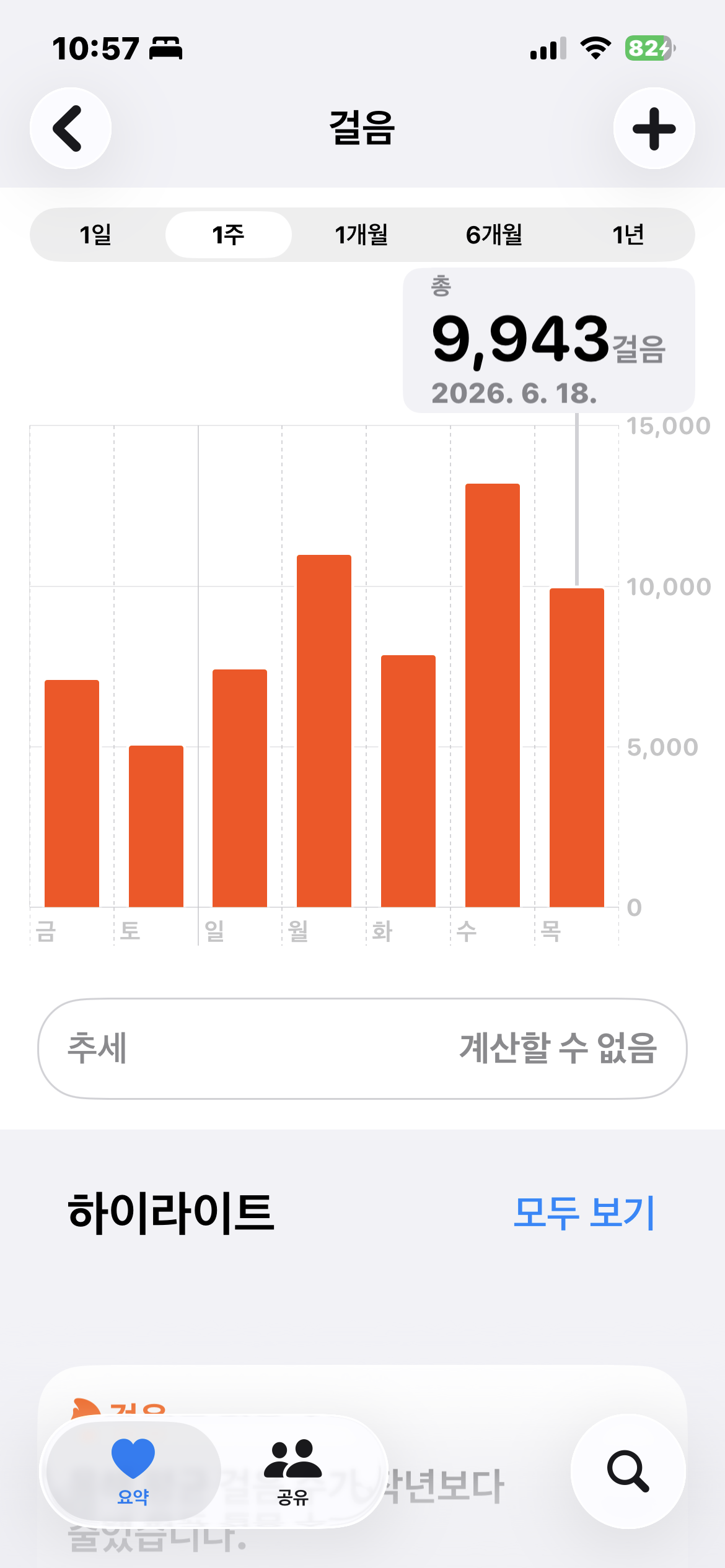The image size is (725, 1568).
Task: Open the search magnifier button
Action: pos(628,1471)
